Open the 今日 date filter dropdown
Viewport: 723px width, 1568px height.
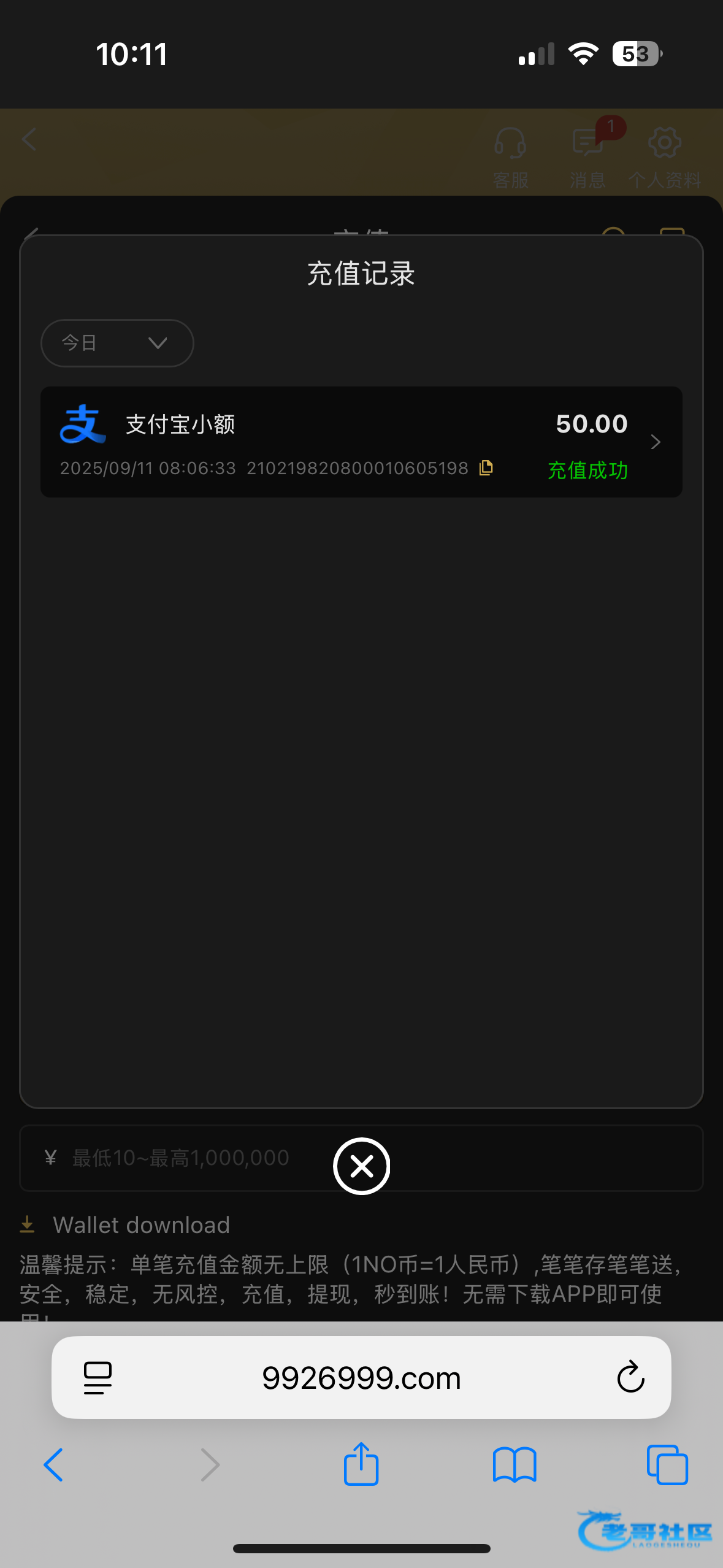(x=117, y=343)
